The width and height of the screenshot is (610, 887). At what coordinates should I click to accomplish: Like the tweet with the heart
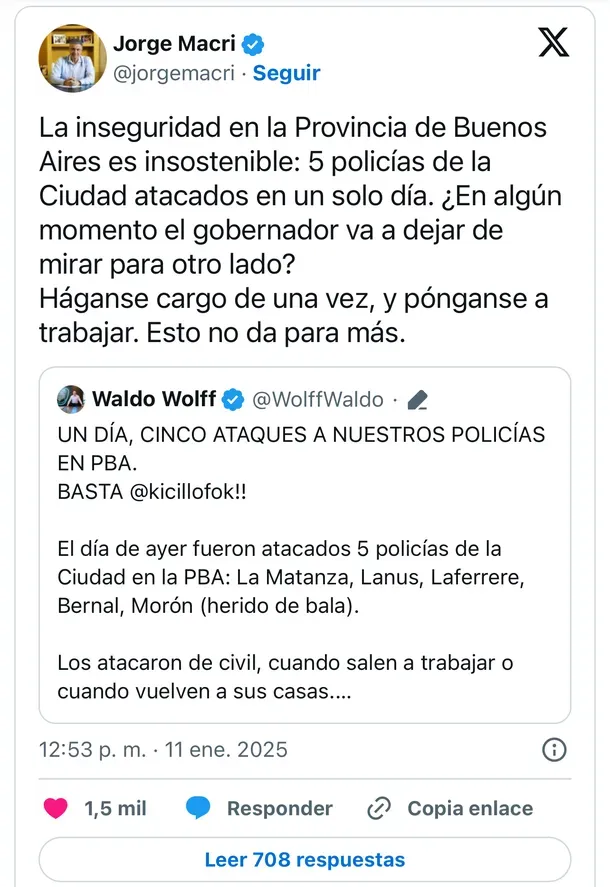(56, 808)
